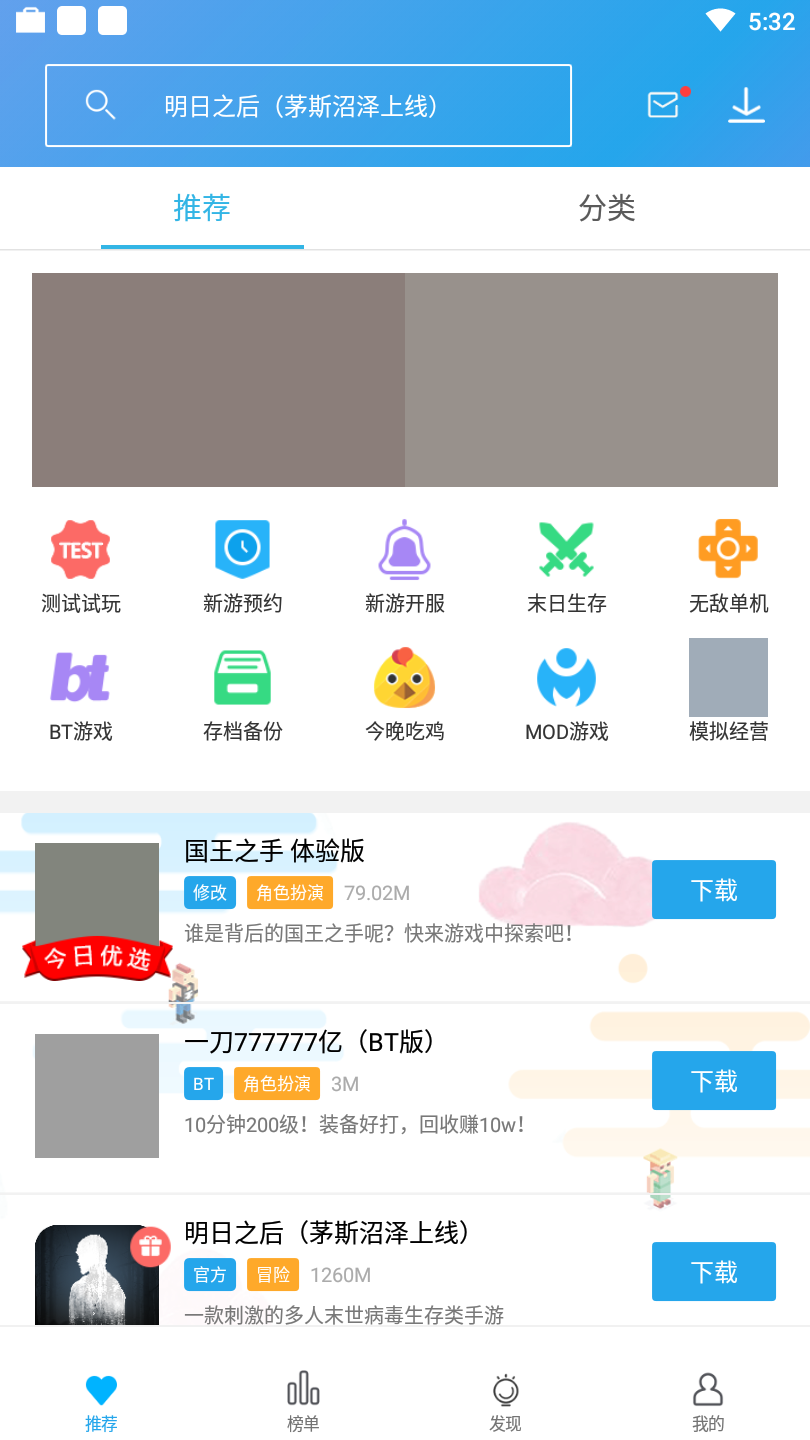Screen dimensions: 810x1440
Task: Open 存档备份 category
Action: click(x=243, y=695)
